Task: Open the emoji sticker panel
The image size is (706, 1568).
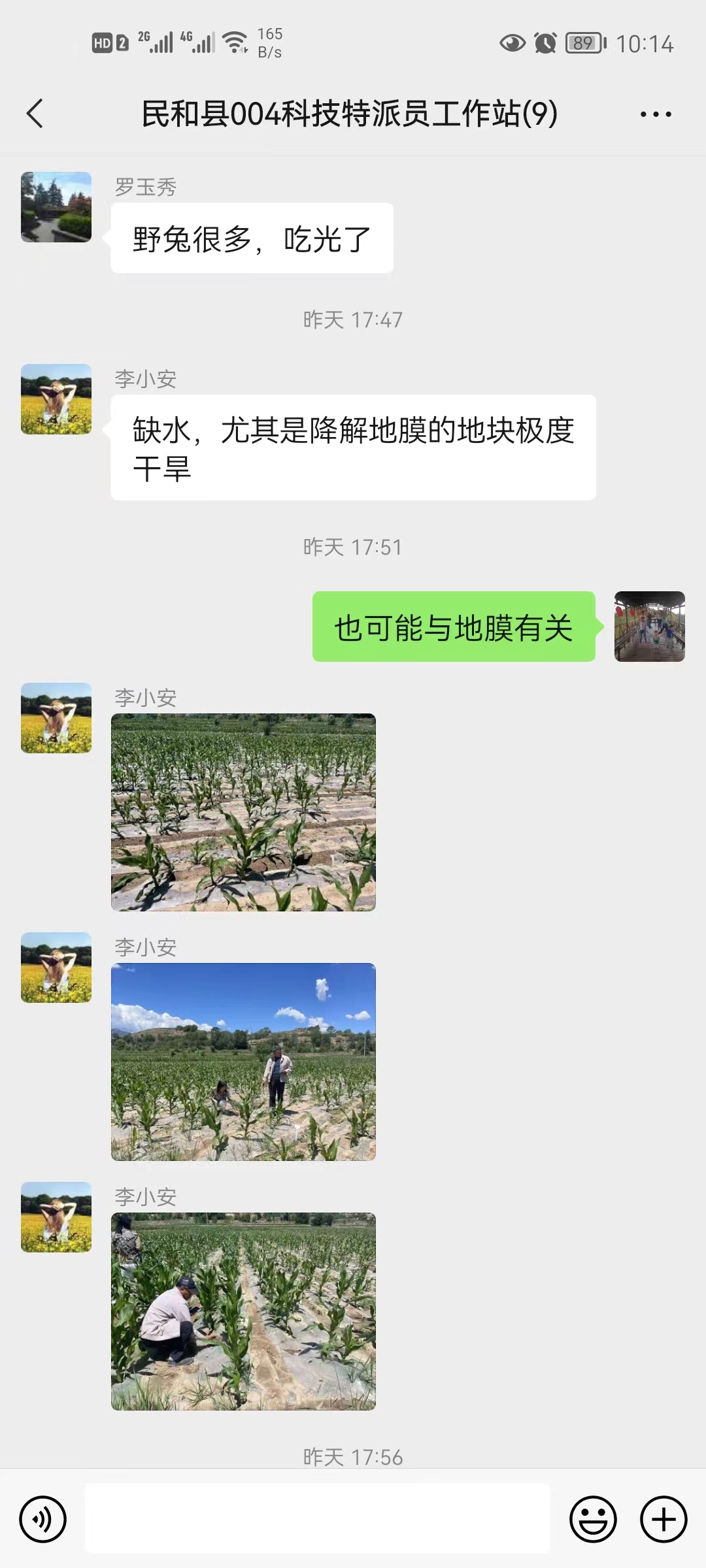Action: (x=594, y=1519)
